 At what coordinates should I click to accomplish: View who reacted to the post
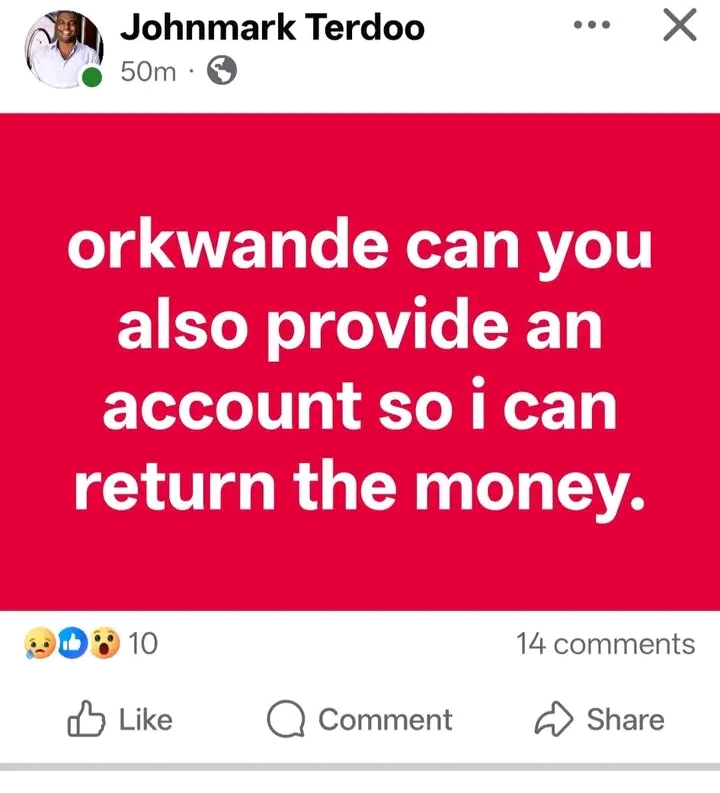coord(88,643)
